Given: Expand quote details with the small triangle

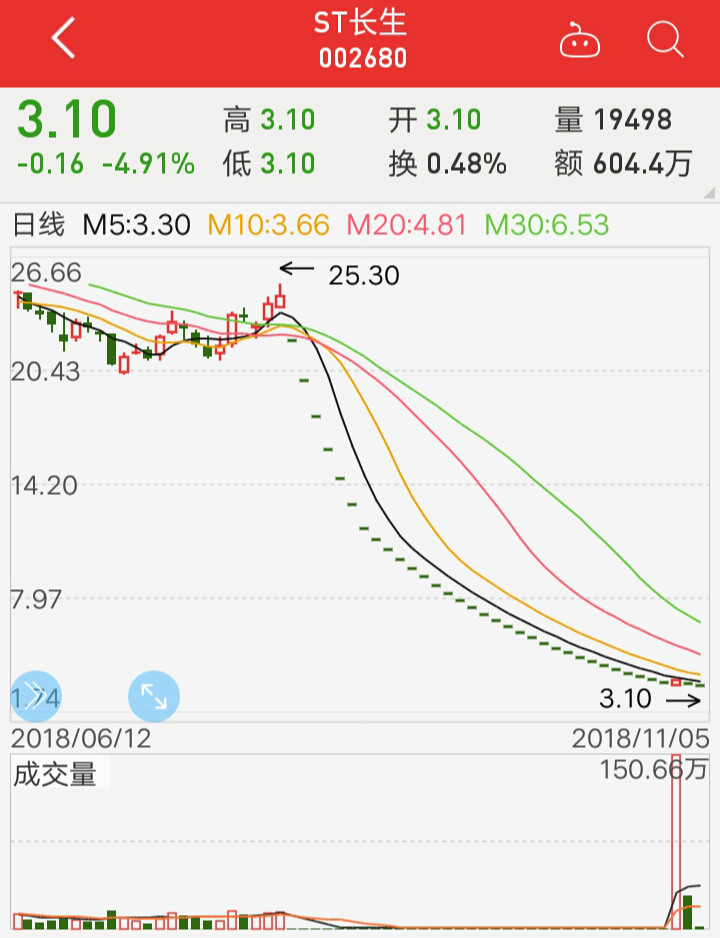Looking at the screenshot, I should 709,192.
